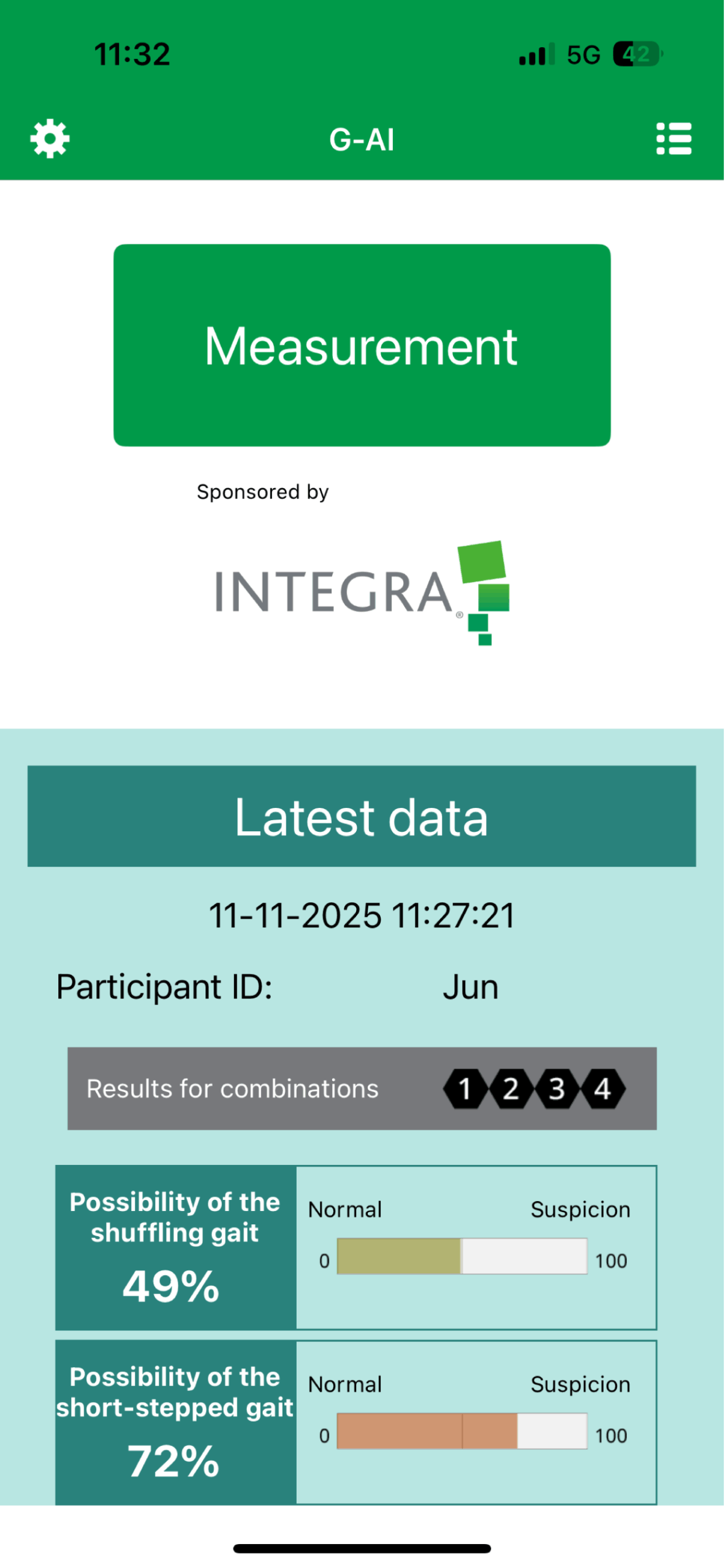The height and width of the screenshot is (1568, 725).
Task: Open the records list icon
Action: coord(674,139)
